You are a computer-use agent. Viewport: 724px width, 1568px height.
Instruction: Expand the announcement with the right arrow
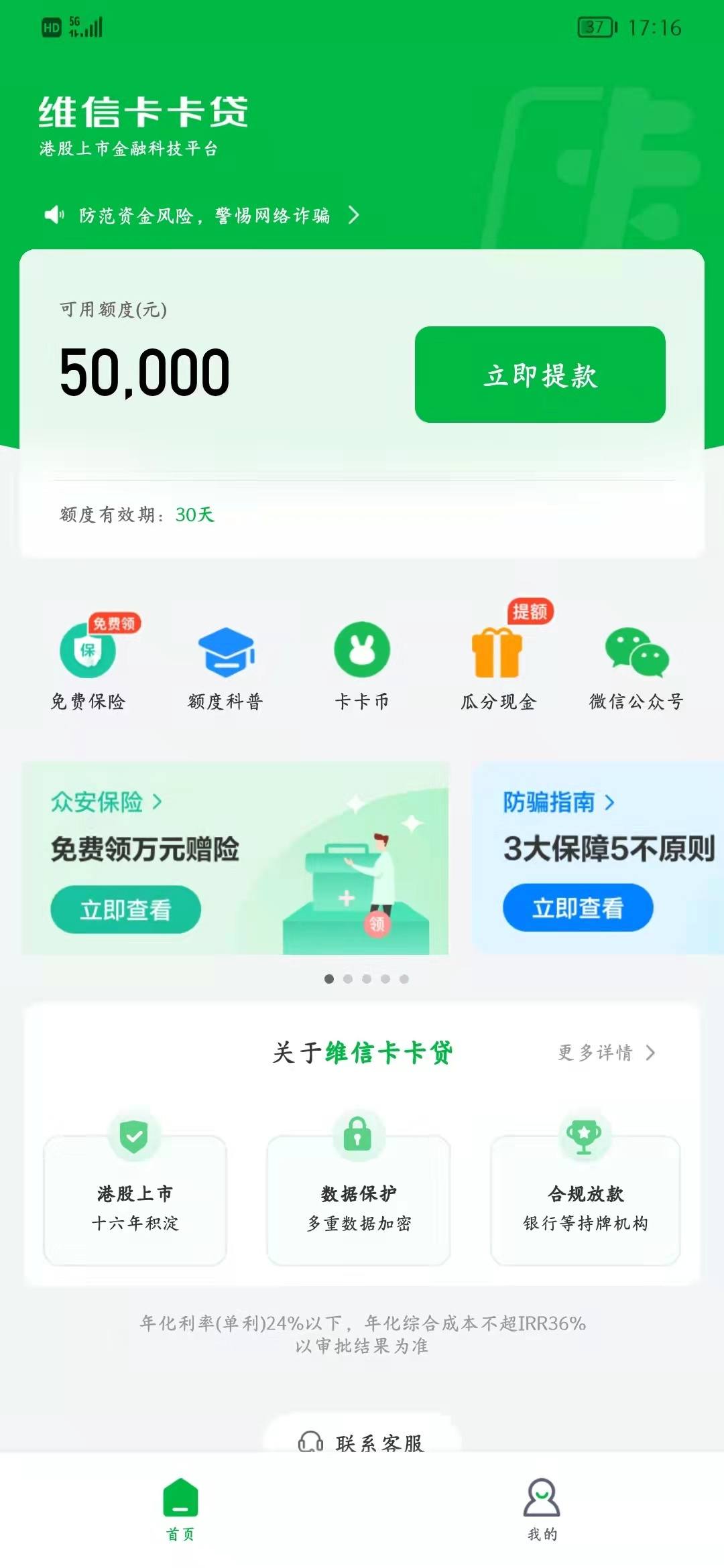coord(356,216)
